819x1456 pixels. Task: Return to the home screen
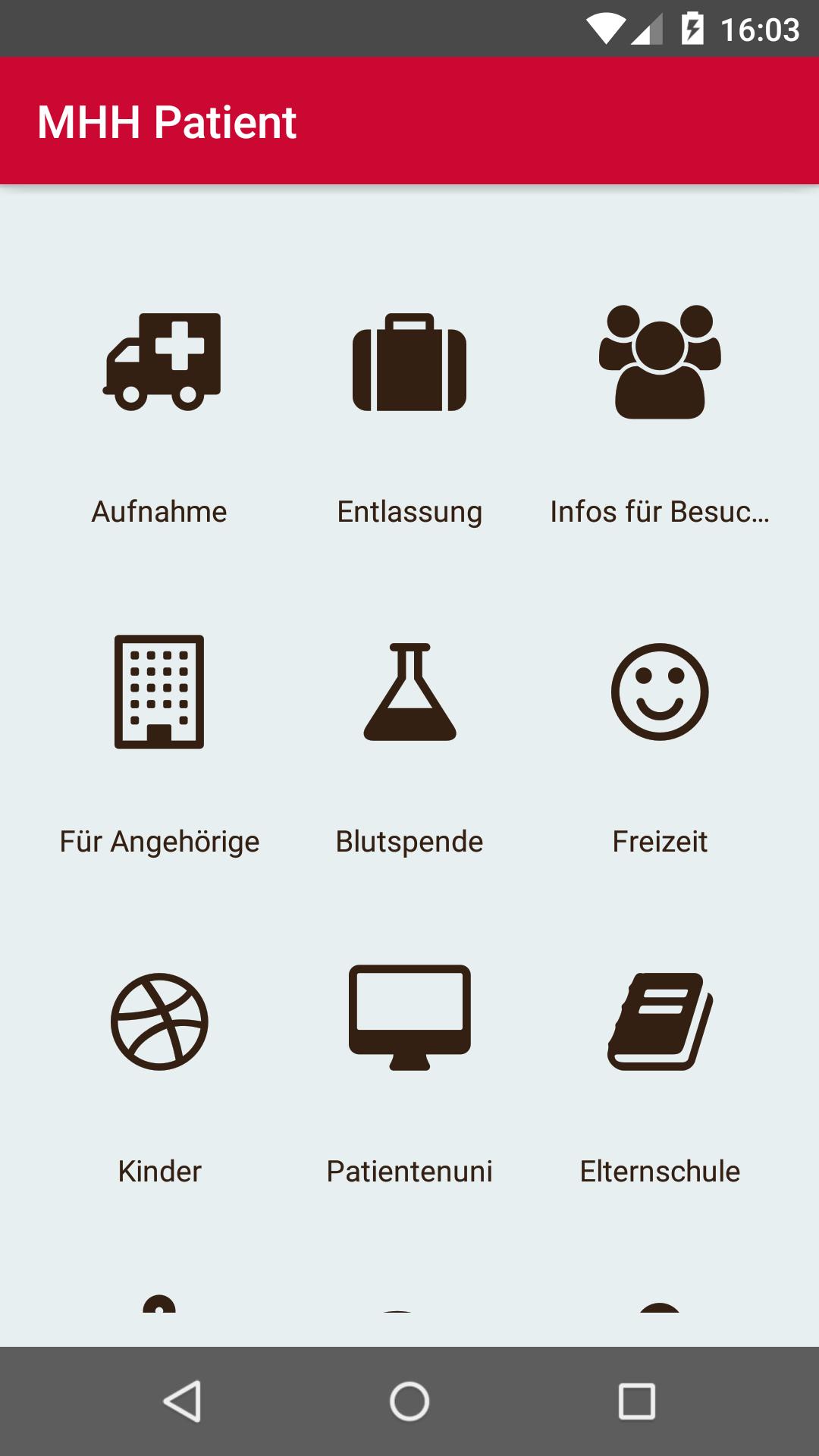(x=409, y=1401)
